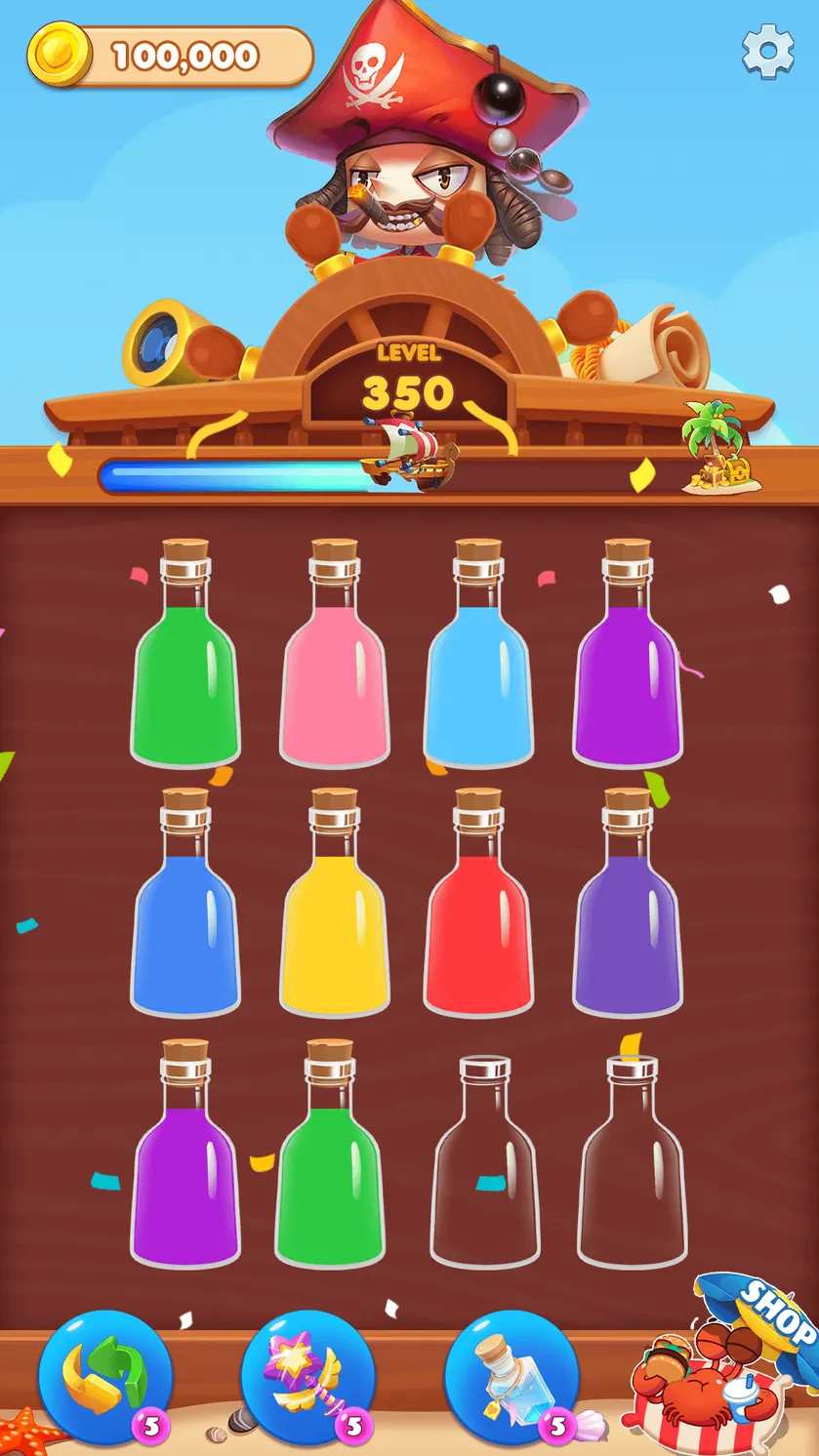Screen dimensions: 819x1456
Task: Pick the yellow bottle
Action: [x=335, y=903]
